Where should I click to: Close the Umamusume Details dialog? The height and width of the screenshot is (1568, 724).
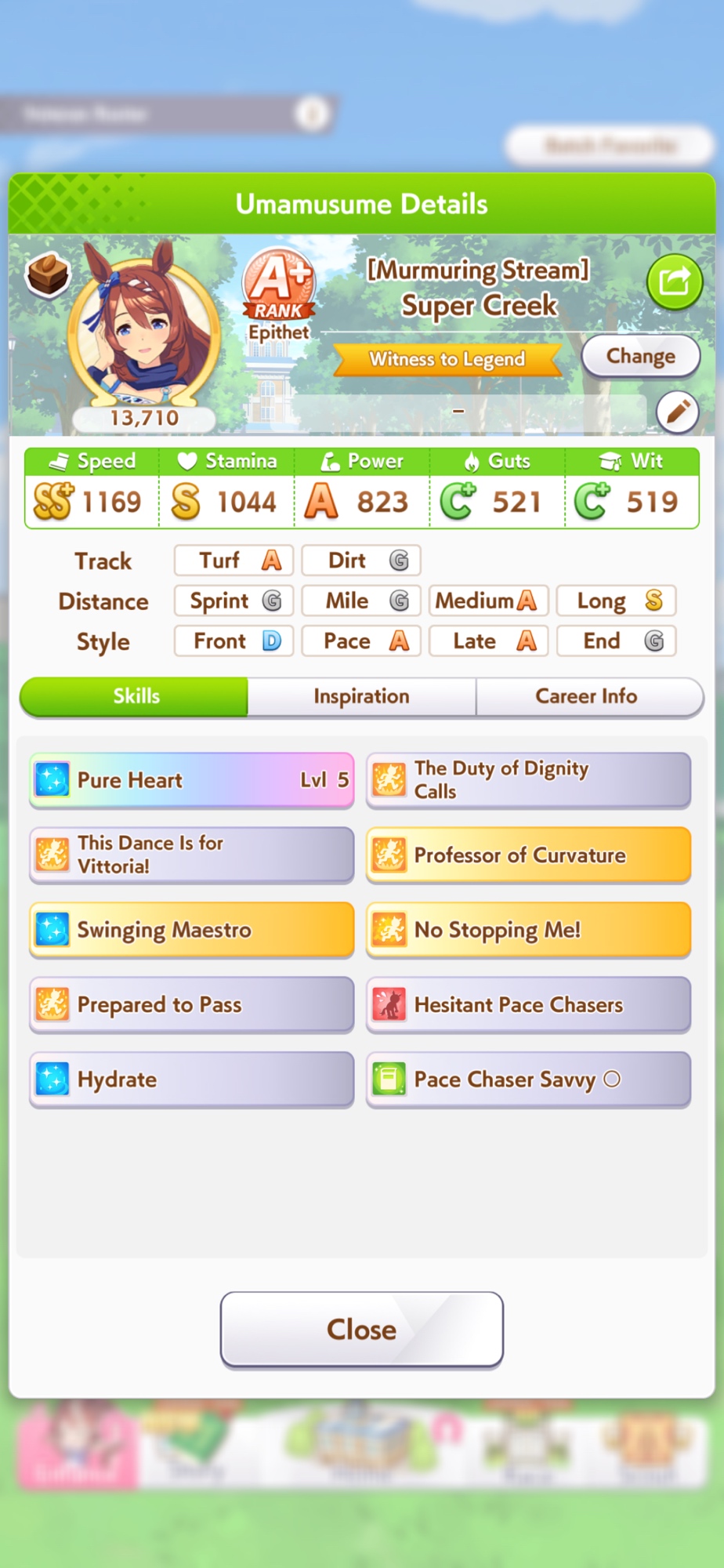[x=361, y=1329]
